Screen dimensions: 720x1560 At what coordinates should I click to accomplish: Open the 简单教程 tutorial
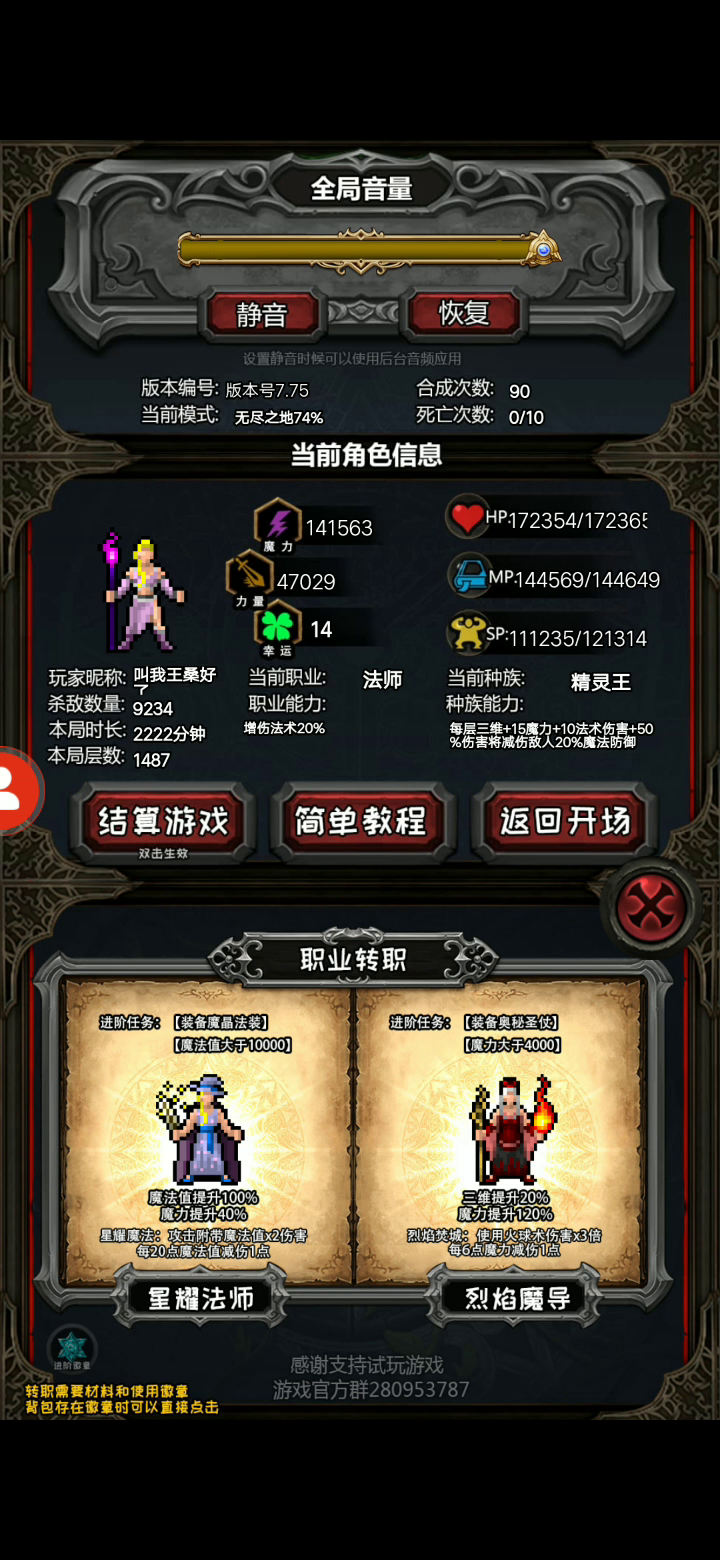[x=362, y=821]
